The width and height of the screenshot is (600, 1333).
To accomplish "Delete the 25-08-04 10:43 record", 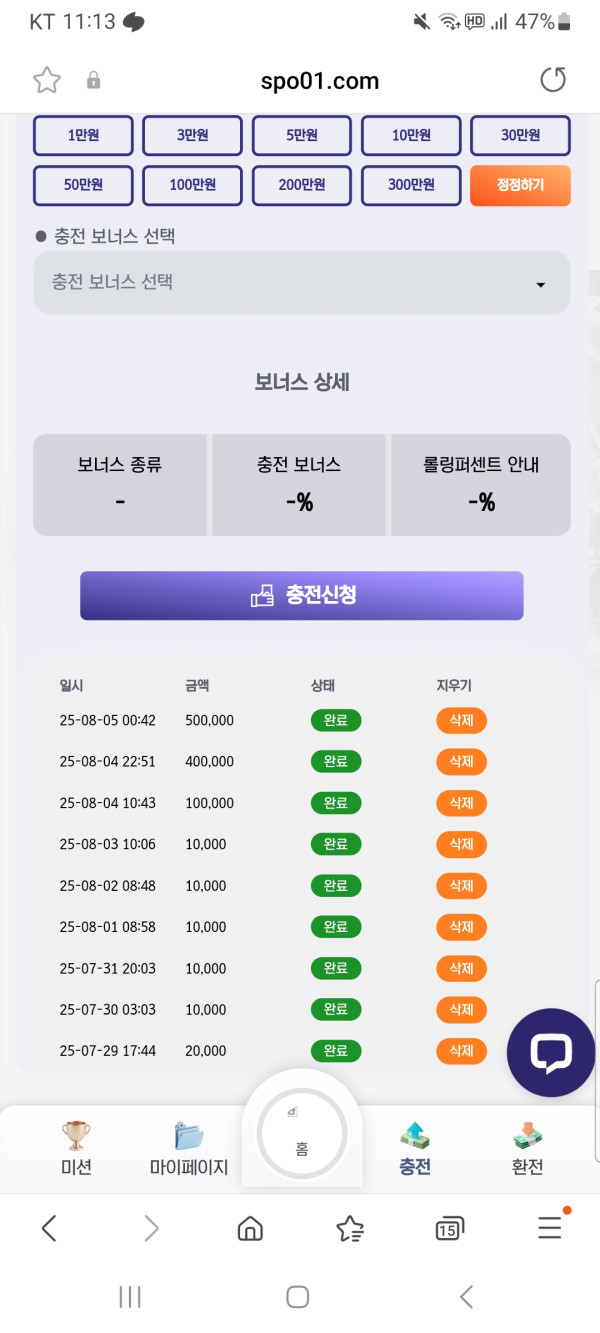I will point(461,803).
